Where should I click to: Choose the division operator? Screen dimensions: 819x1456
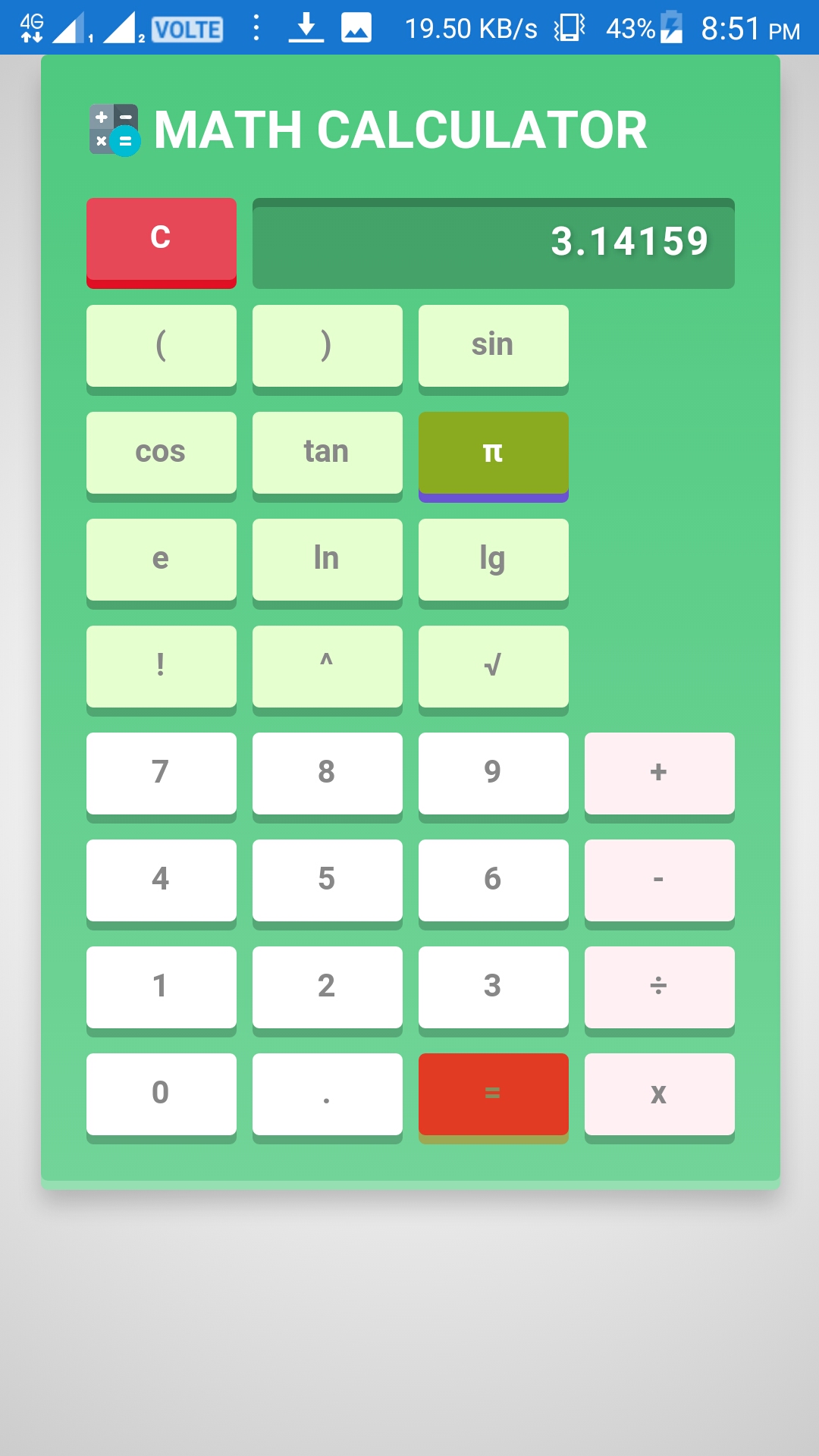tap(659, 987)
